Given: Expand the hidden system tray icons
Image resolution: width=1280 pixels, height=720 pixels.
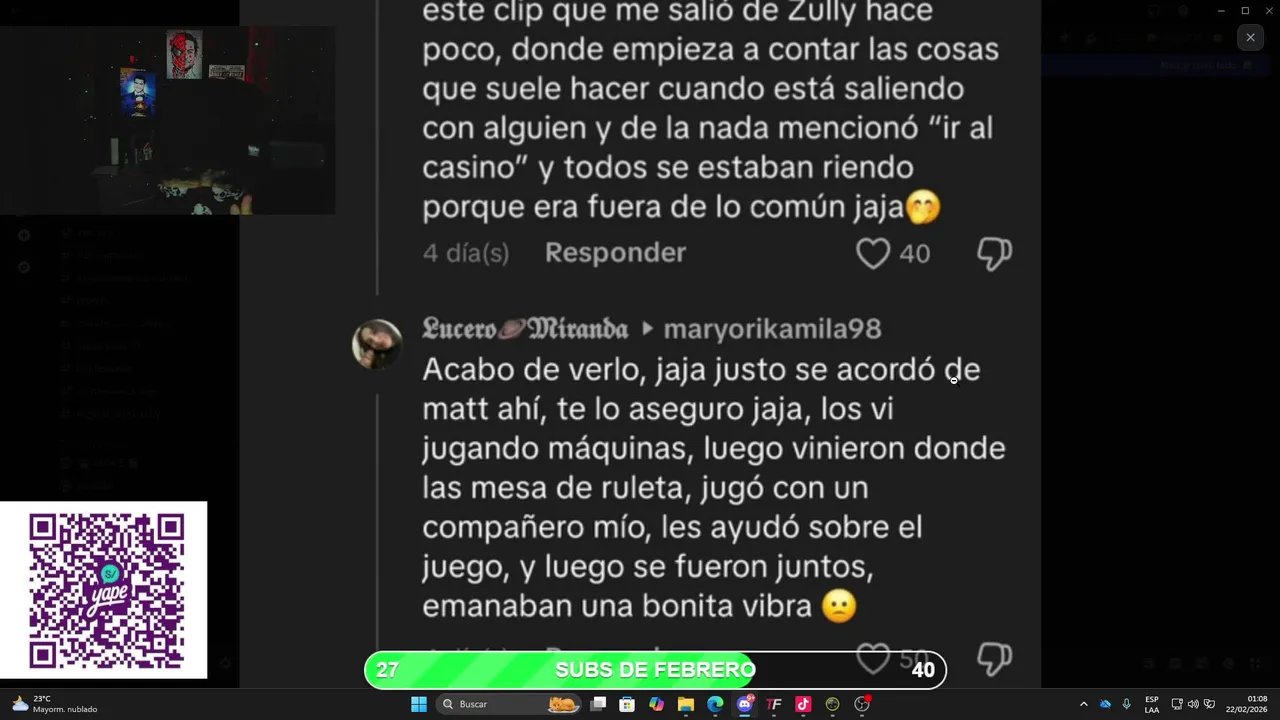Looking at the screenshot, I should tap(1083, 704).
